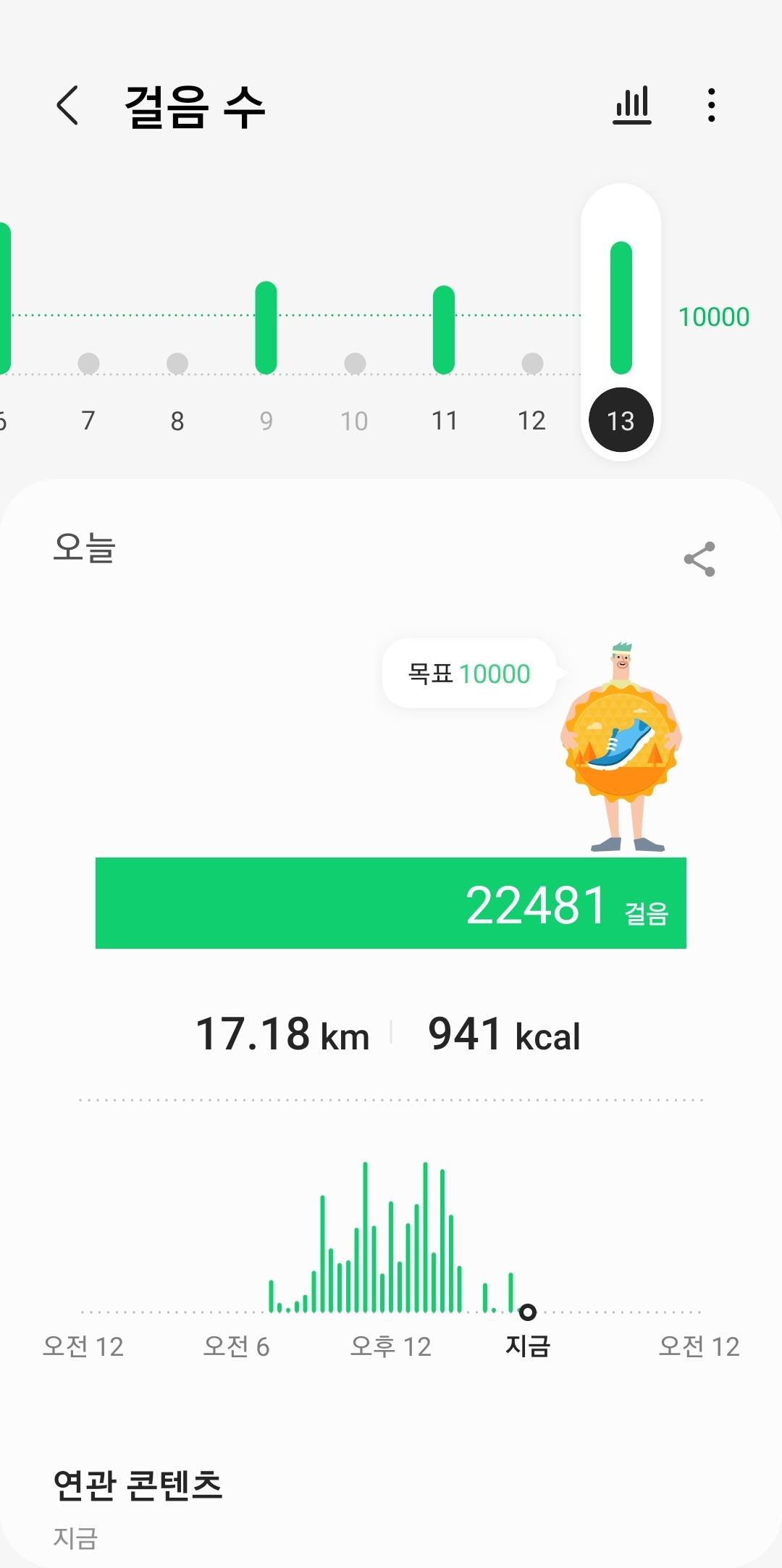
Task: Open the three-dot overflow menu
Action: point(712,106)
